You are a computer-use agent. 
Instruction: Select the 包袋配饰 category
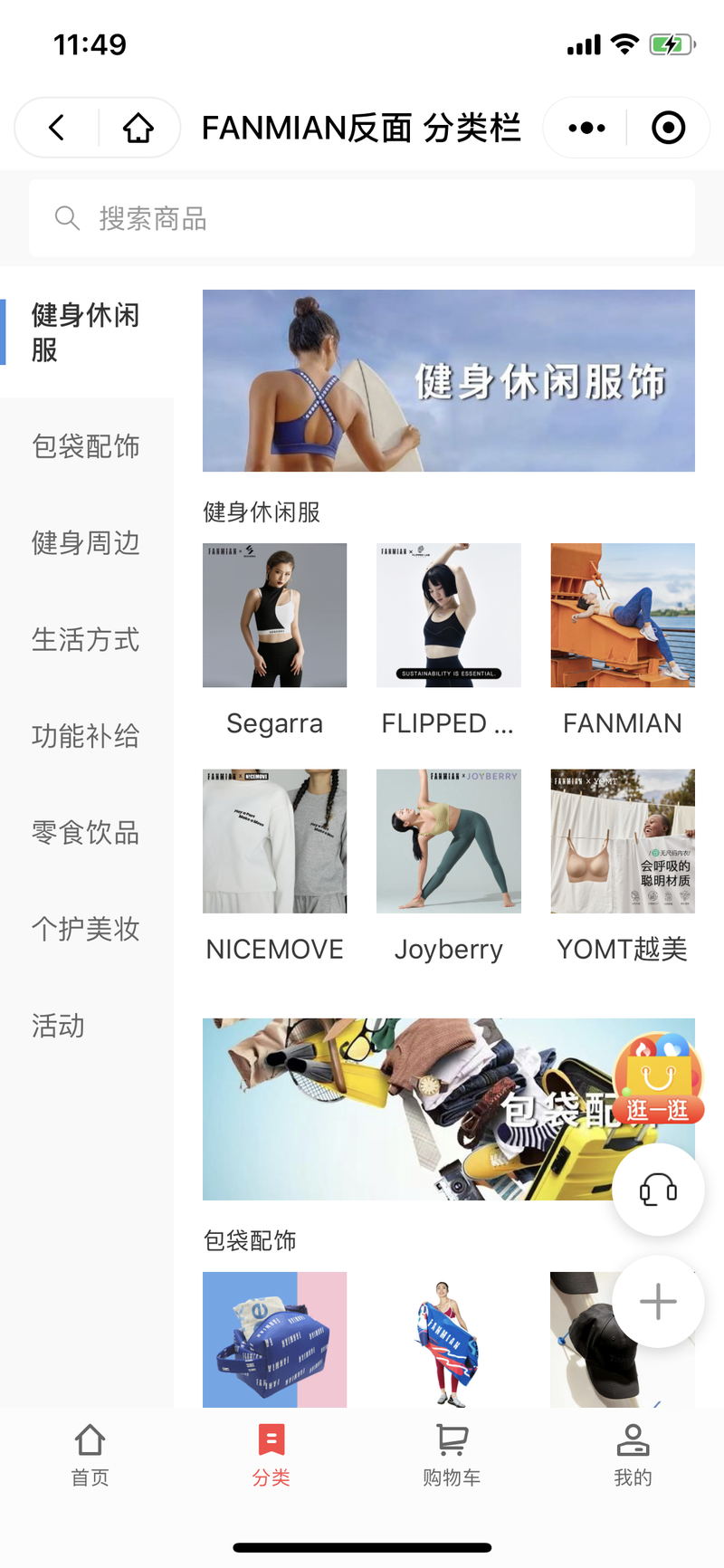[x=86, y=446]
